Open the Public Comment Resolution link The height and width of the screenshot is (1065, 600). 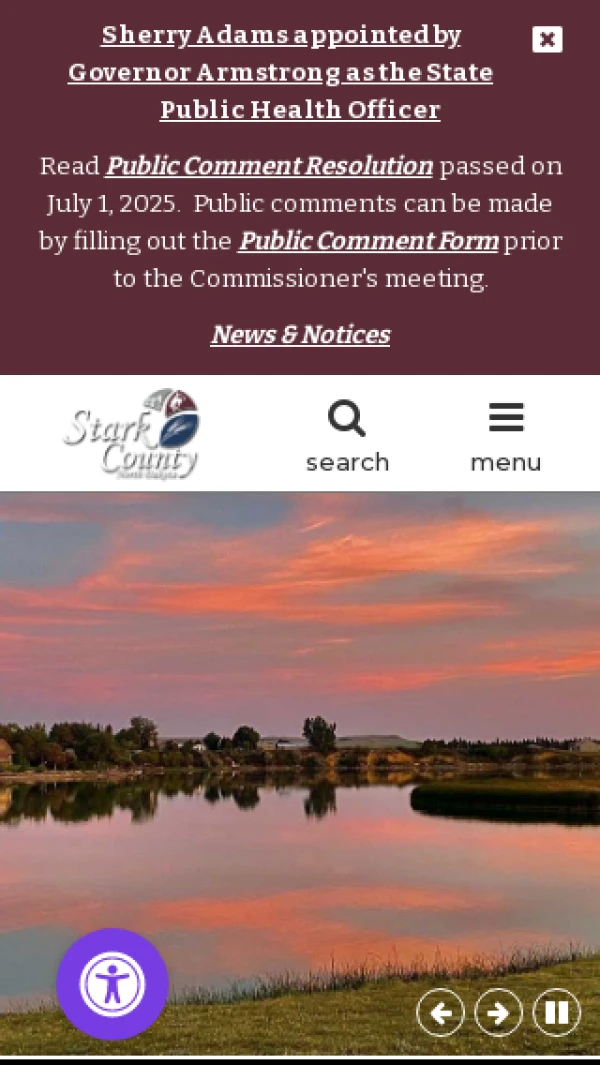click(269, 166)
